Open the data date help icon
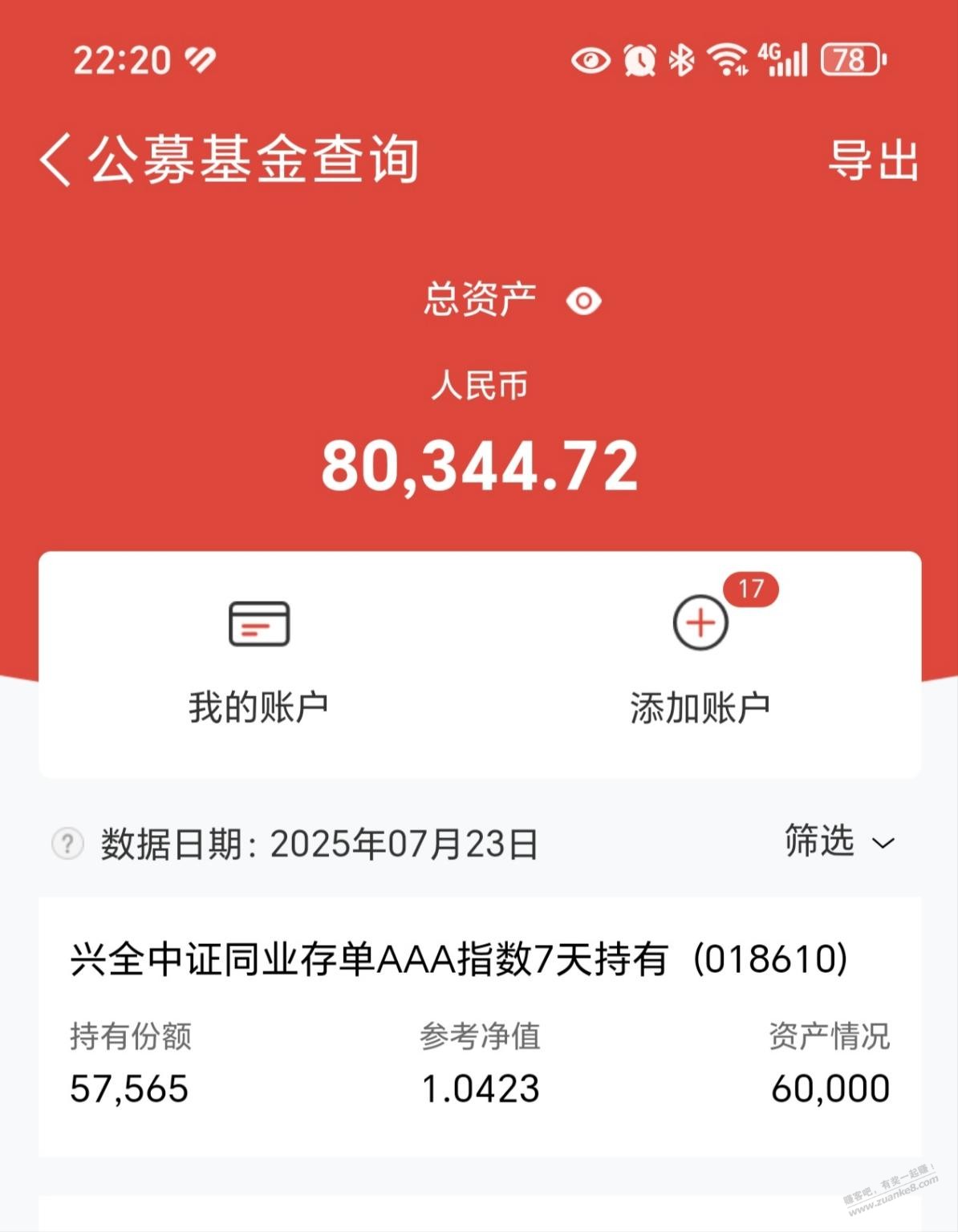Image resolution: width=958 pixels, height=1232 pixels. tap(67, 844)
